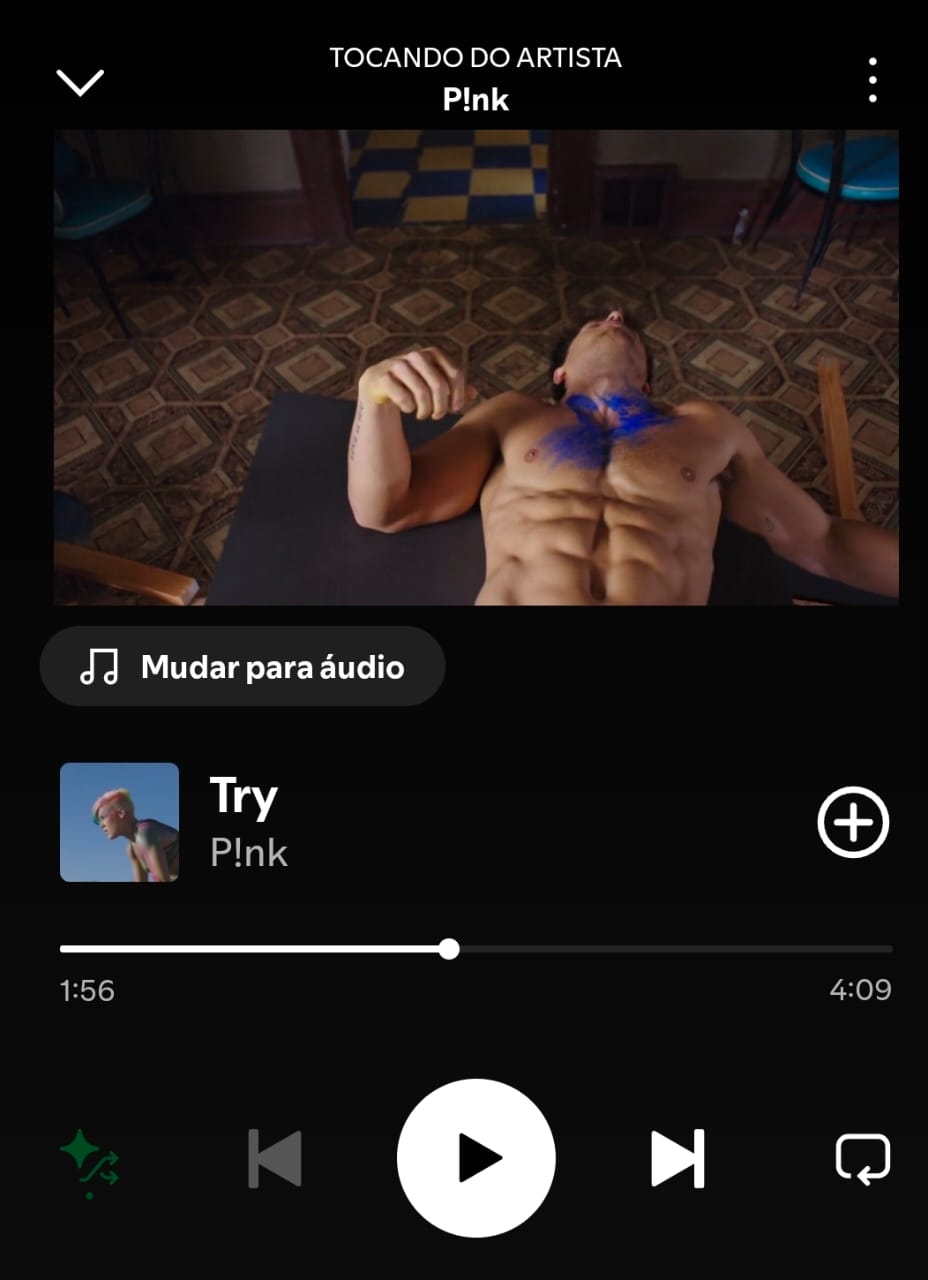
Task: Tap the music note icon next to Mudar para áudio
Action: click(x=98, y=666)
